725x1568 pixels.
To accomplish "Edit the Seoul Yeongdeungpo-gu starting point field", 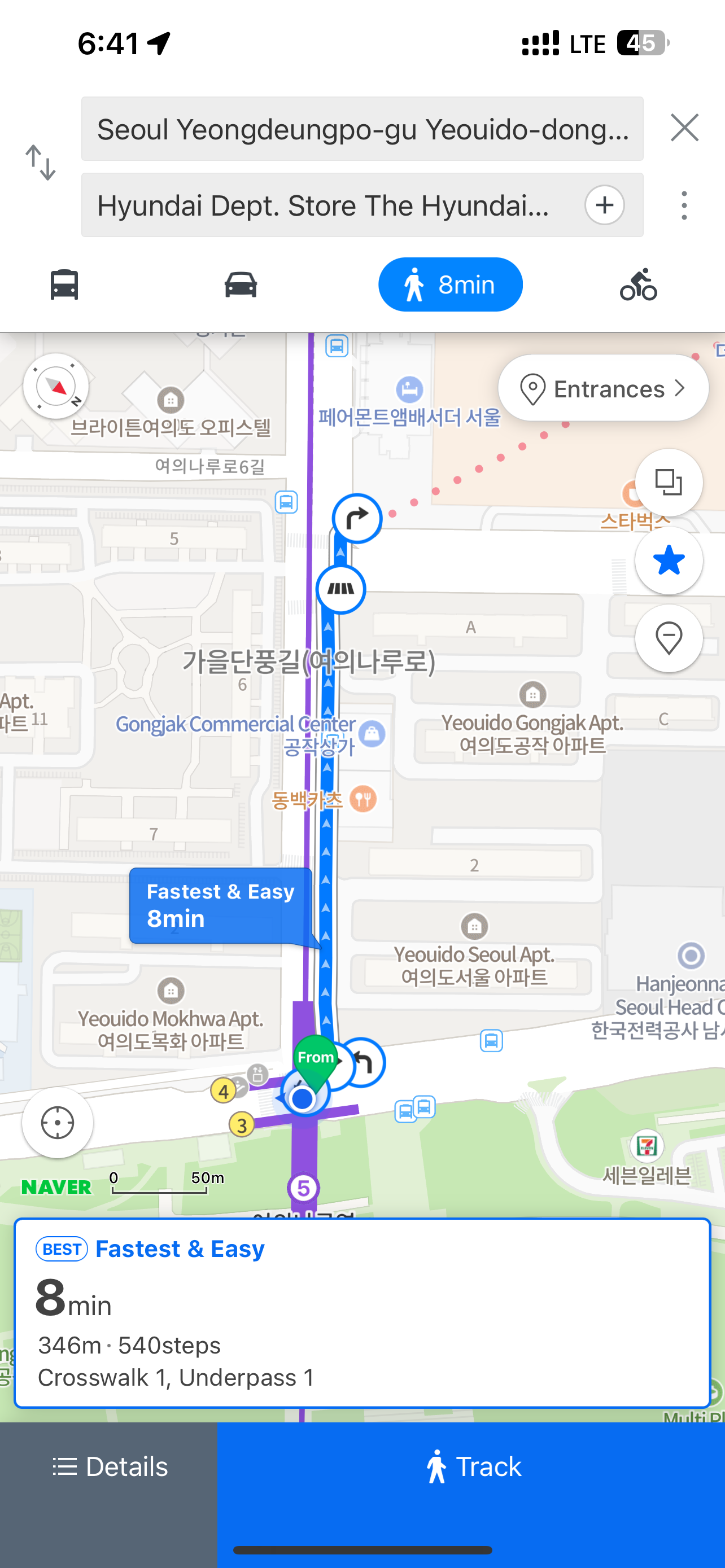I will [x=362, y=129].
